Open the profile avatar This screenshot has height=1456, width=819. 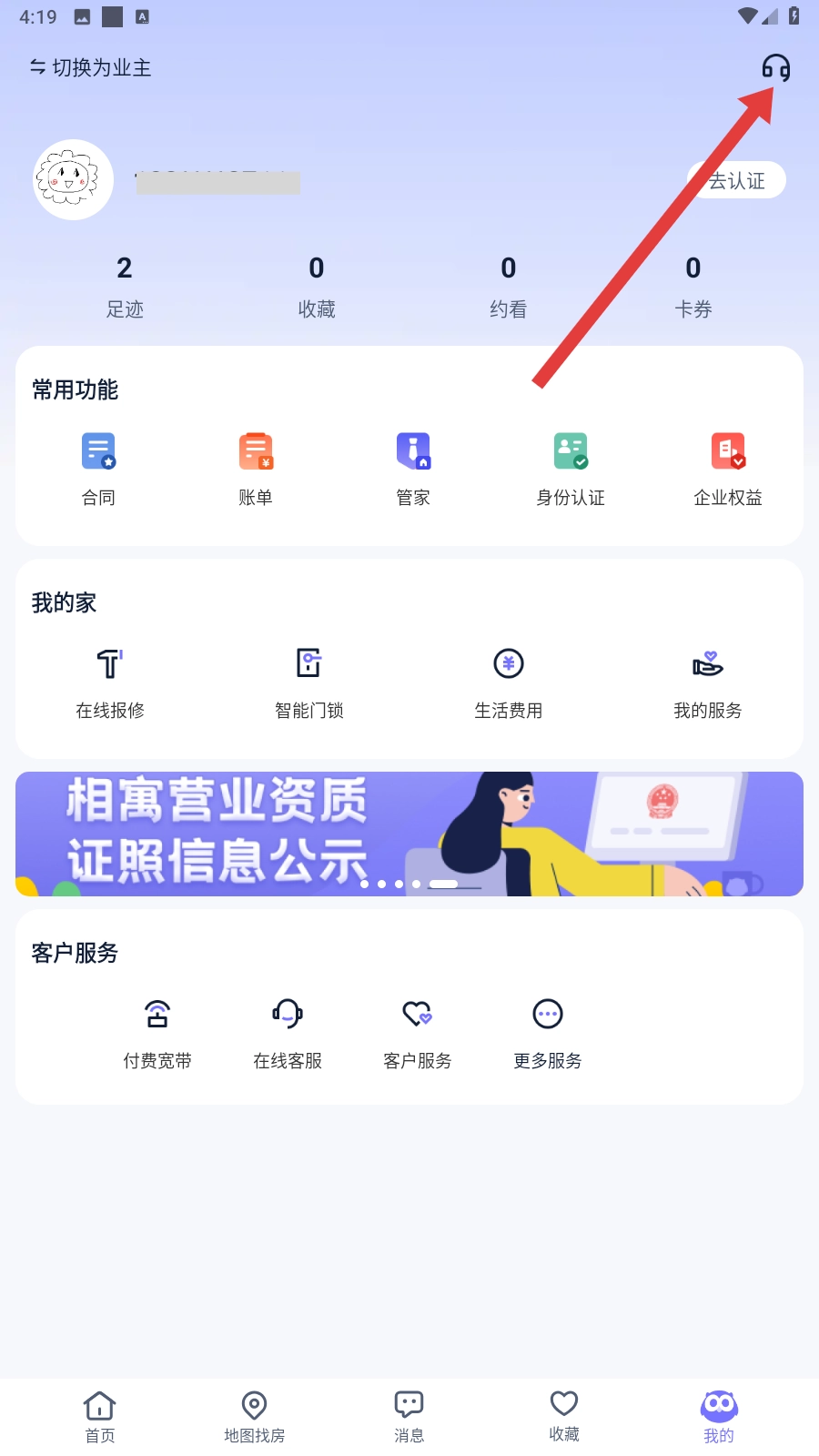[73, 179]
